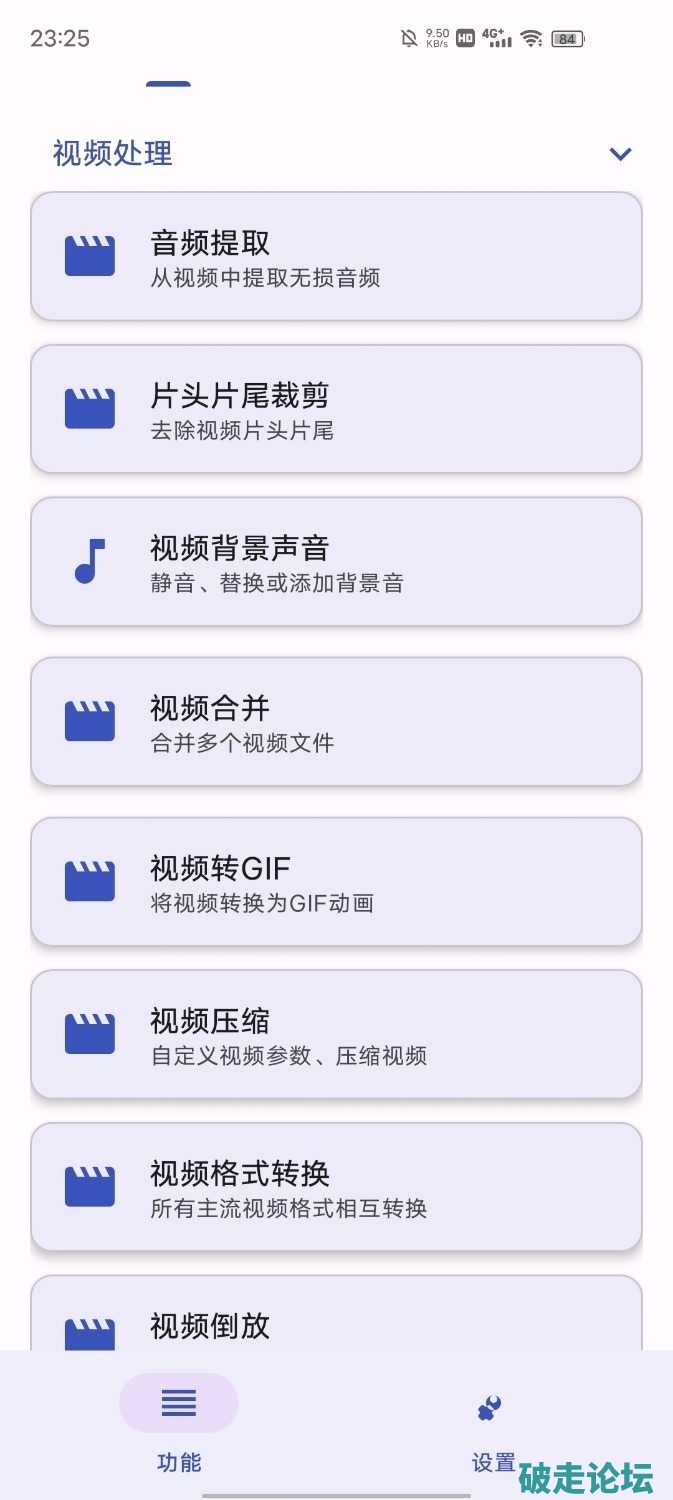Open the 音频提取 tool
The height and width of the screenshot is (1500, 673).
pos(336,257)
